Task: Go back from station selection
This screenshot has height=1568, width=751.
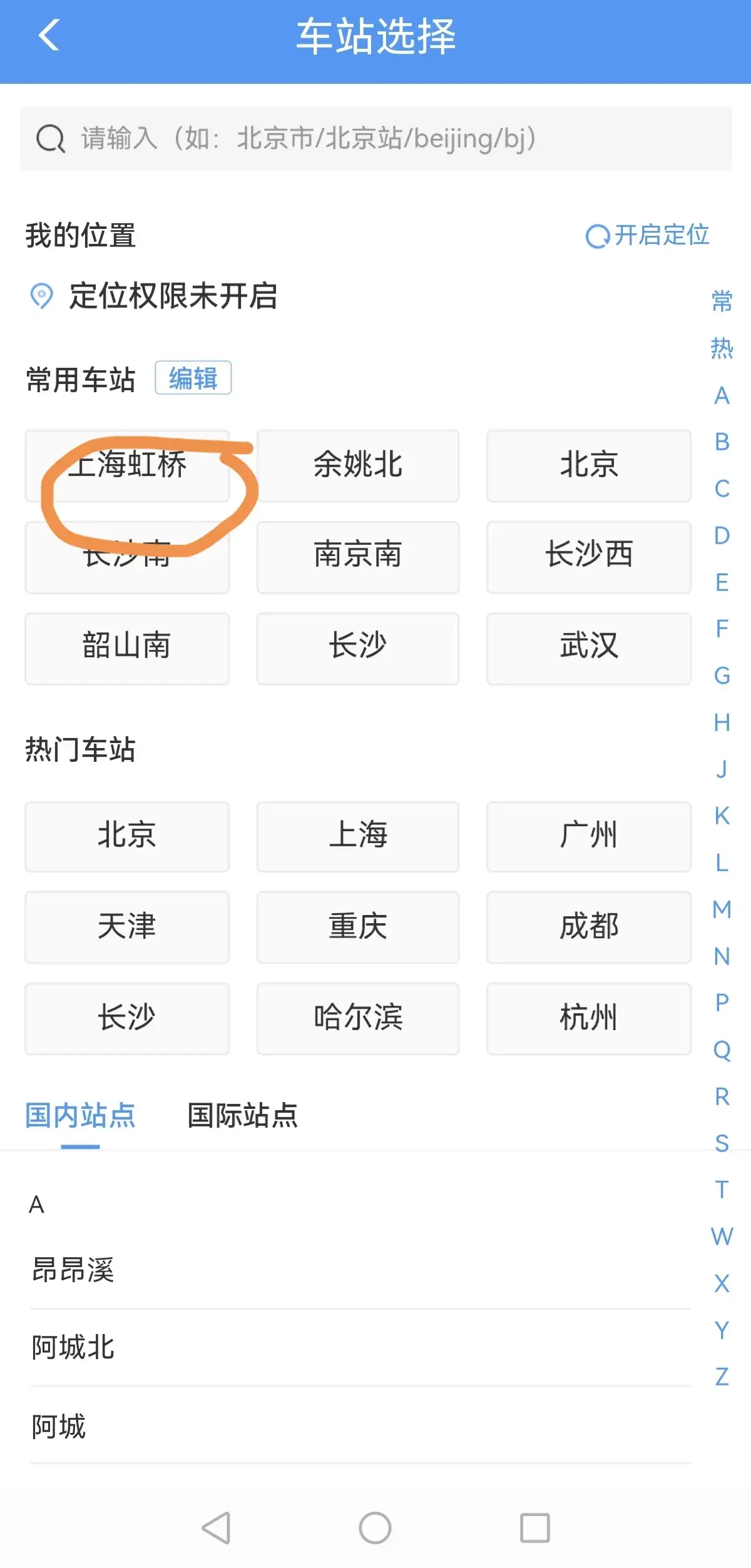Action: (x=49, y=35)
